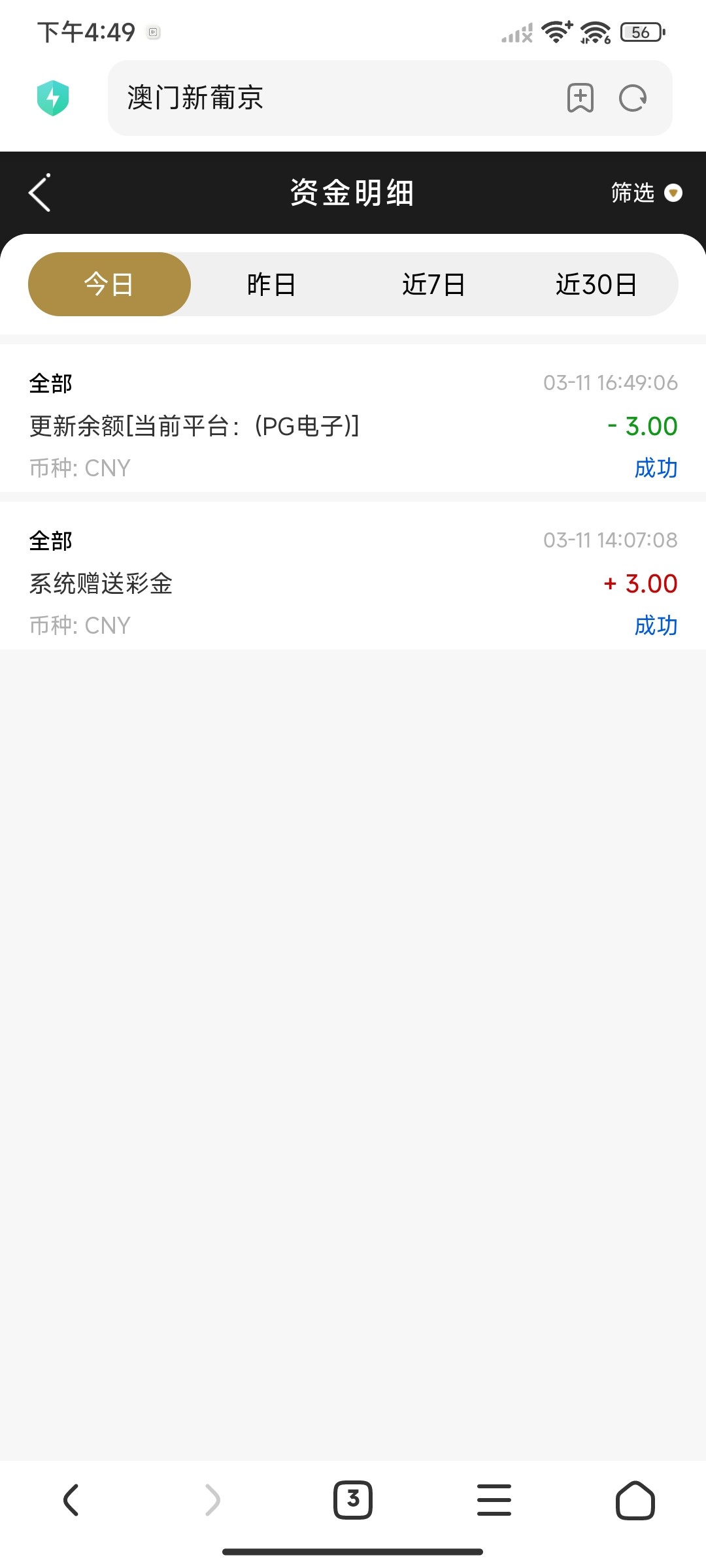Open the browser menu with three lines
Screen dimensions: 706x1568
point(494,1499)
